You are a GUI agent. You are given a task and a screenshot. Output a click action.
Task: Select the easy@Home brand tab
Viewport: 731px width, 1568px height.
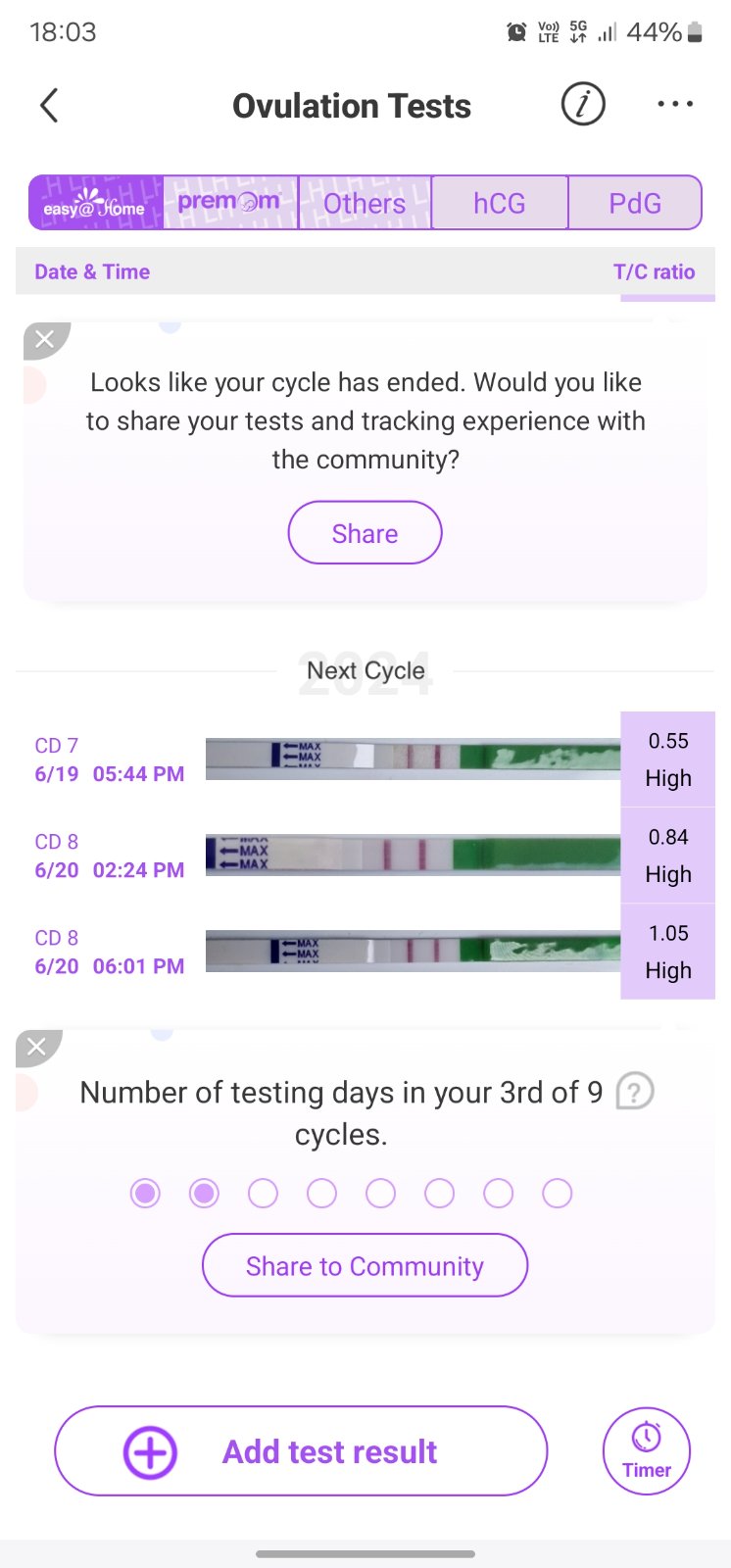pyautogui.click(x=95, y=203)
